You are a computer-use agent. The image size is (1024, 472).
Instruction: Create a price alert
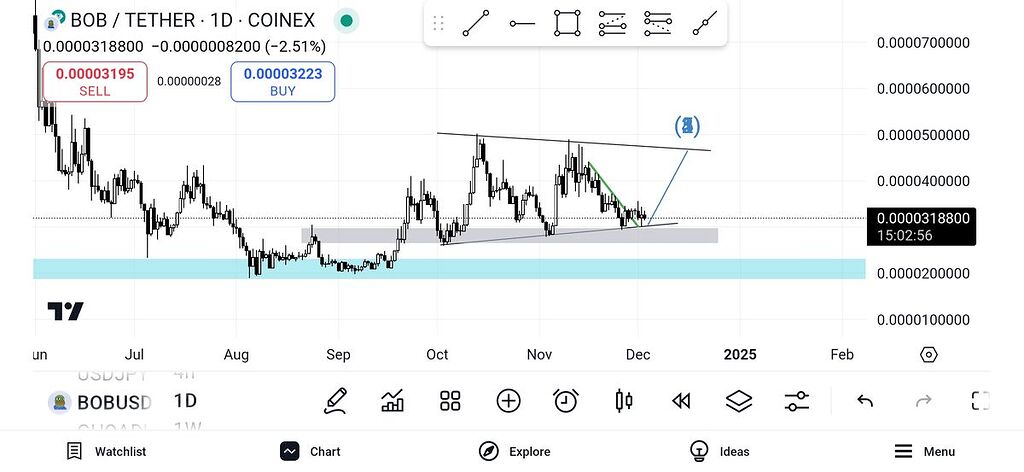click(x=566, y=401)
